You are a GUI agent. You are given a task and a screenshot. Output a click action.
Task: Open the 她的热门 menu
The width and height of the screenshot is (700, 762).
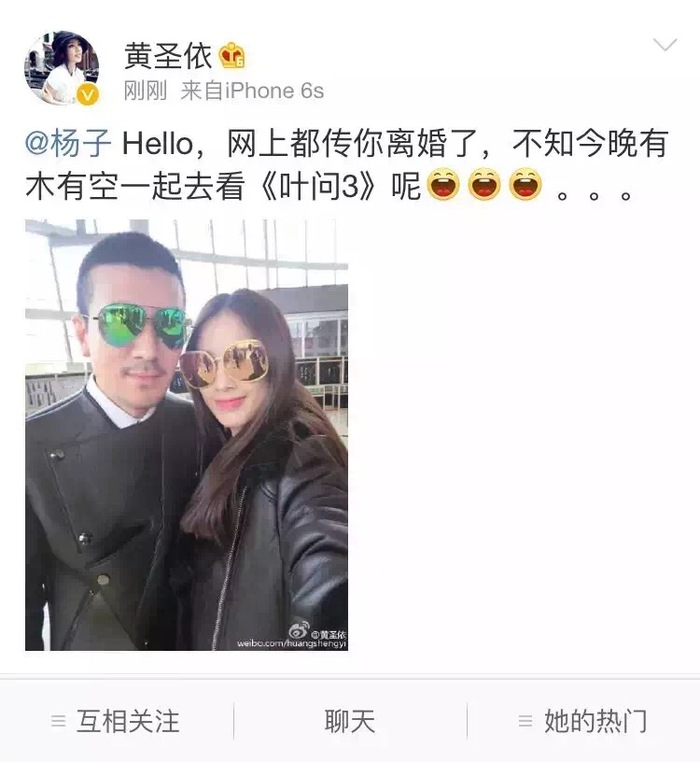pos(583,720)
